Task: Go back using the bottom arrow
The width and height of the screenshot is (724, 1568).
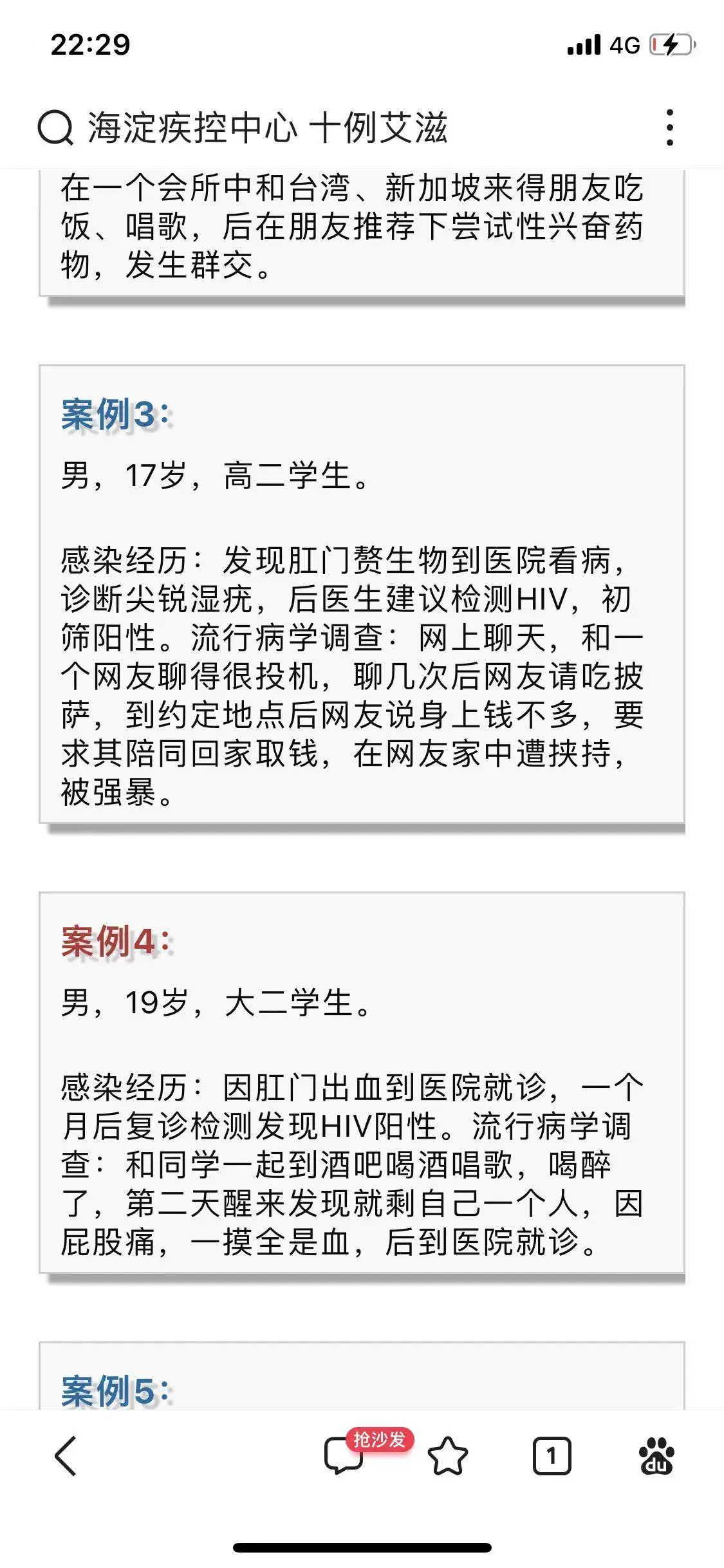Action: coord(66,1455)
